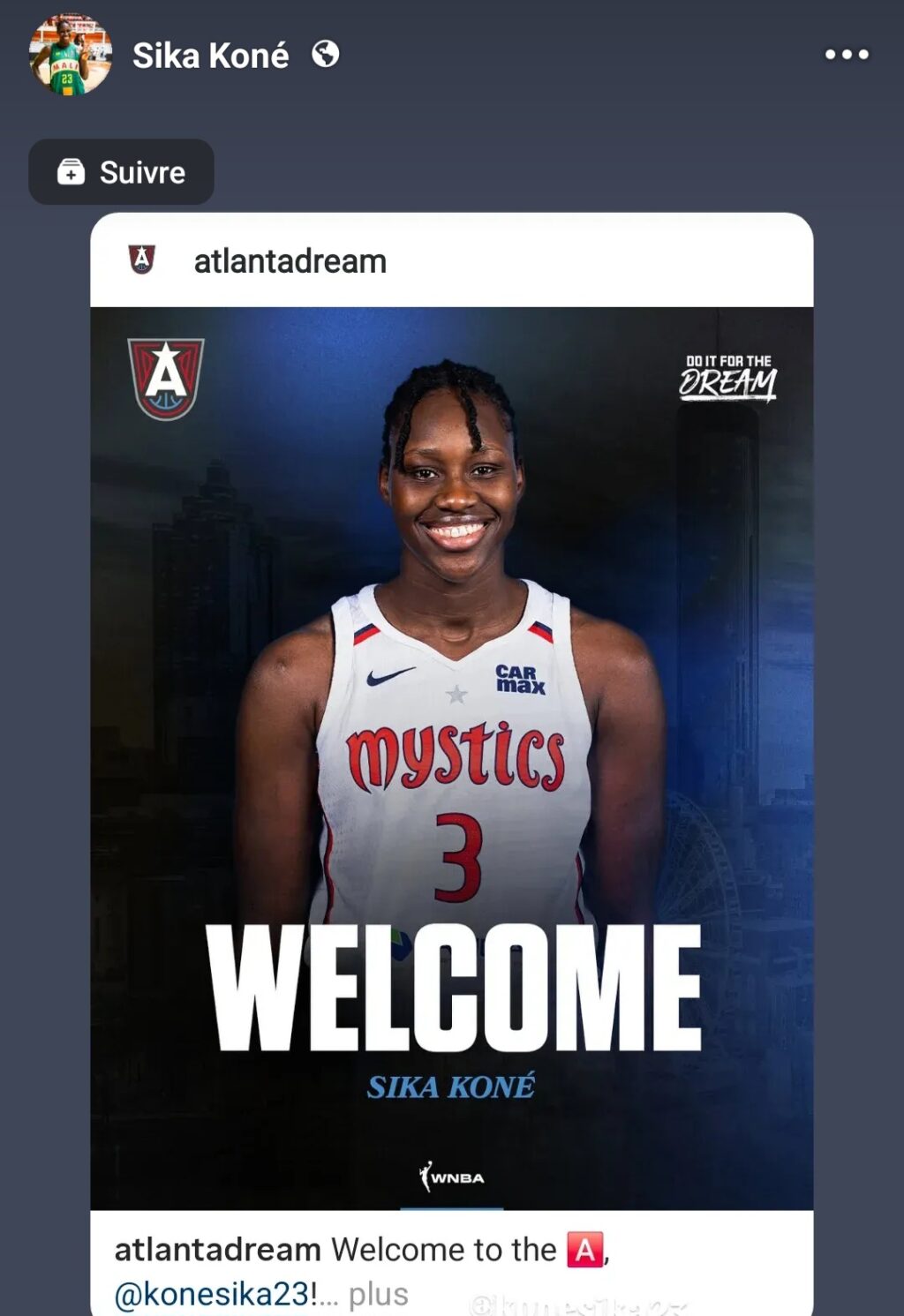Expand the caption with plus

point(379,1294)
